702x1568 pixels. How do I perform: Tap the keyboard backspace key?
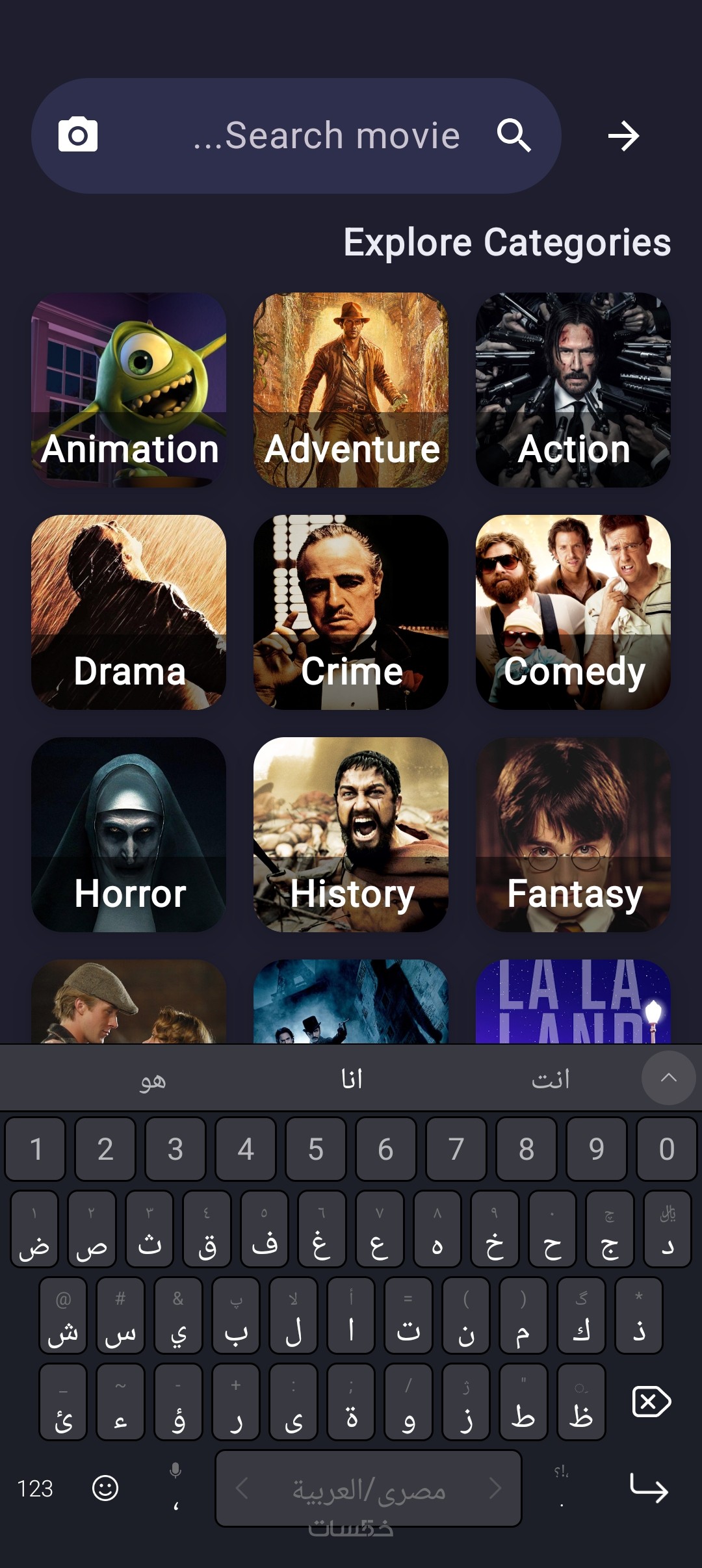[651, 1402]
